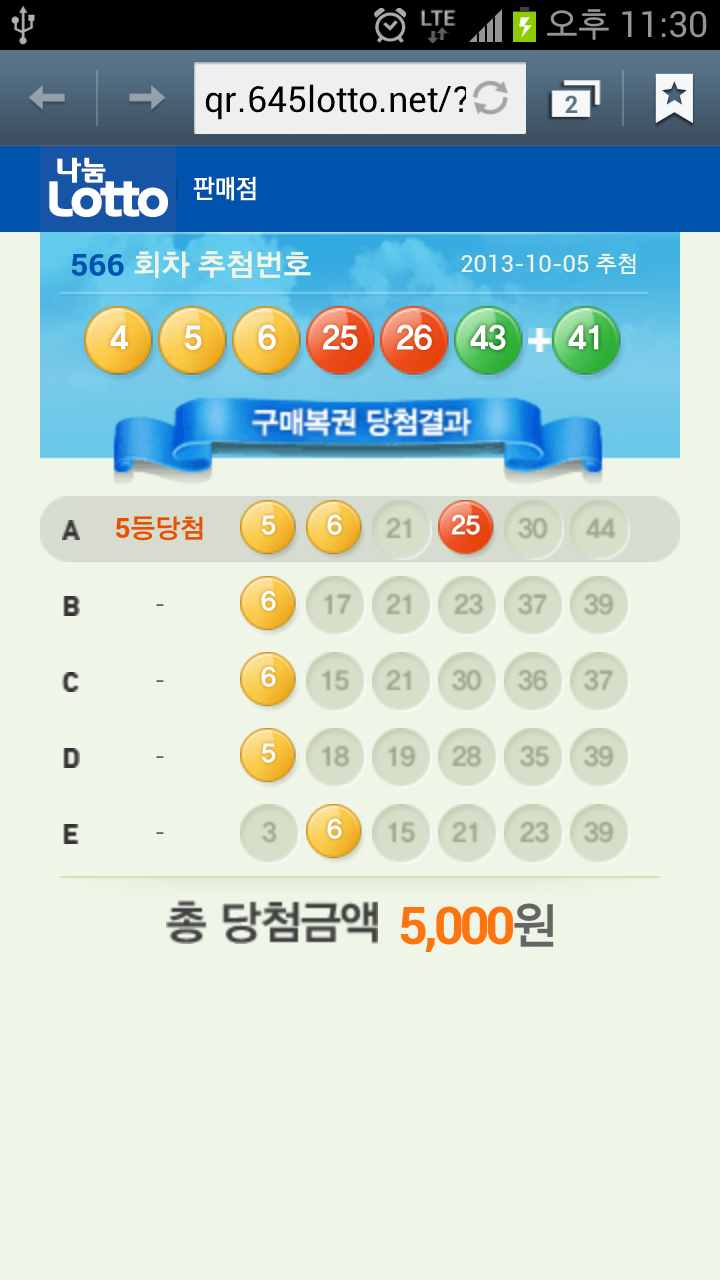Open the browser bookmarks

coord(674,98)
